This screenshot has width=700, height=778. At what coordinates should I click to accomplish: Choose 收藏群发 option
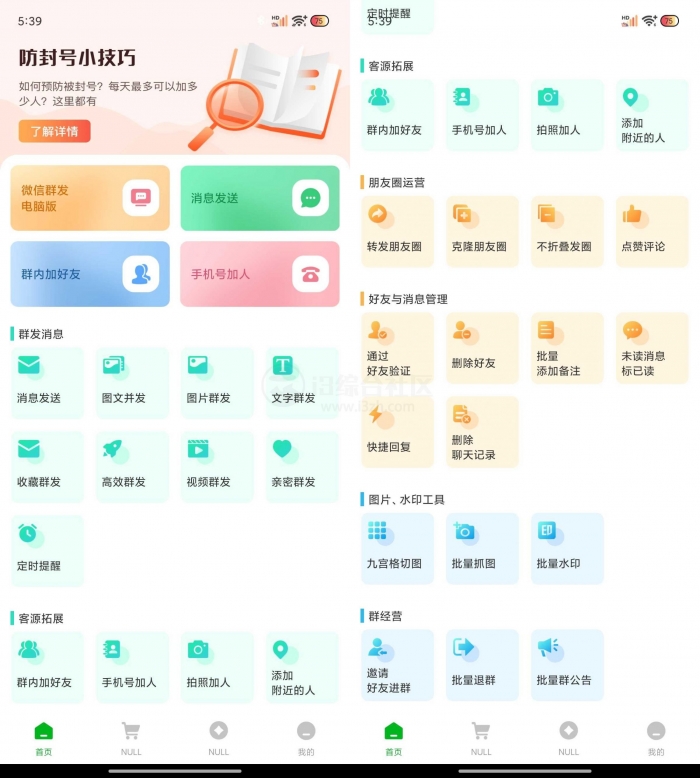[x=47, y=466]
